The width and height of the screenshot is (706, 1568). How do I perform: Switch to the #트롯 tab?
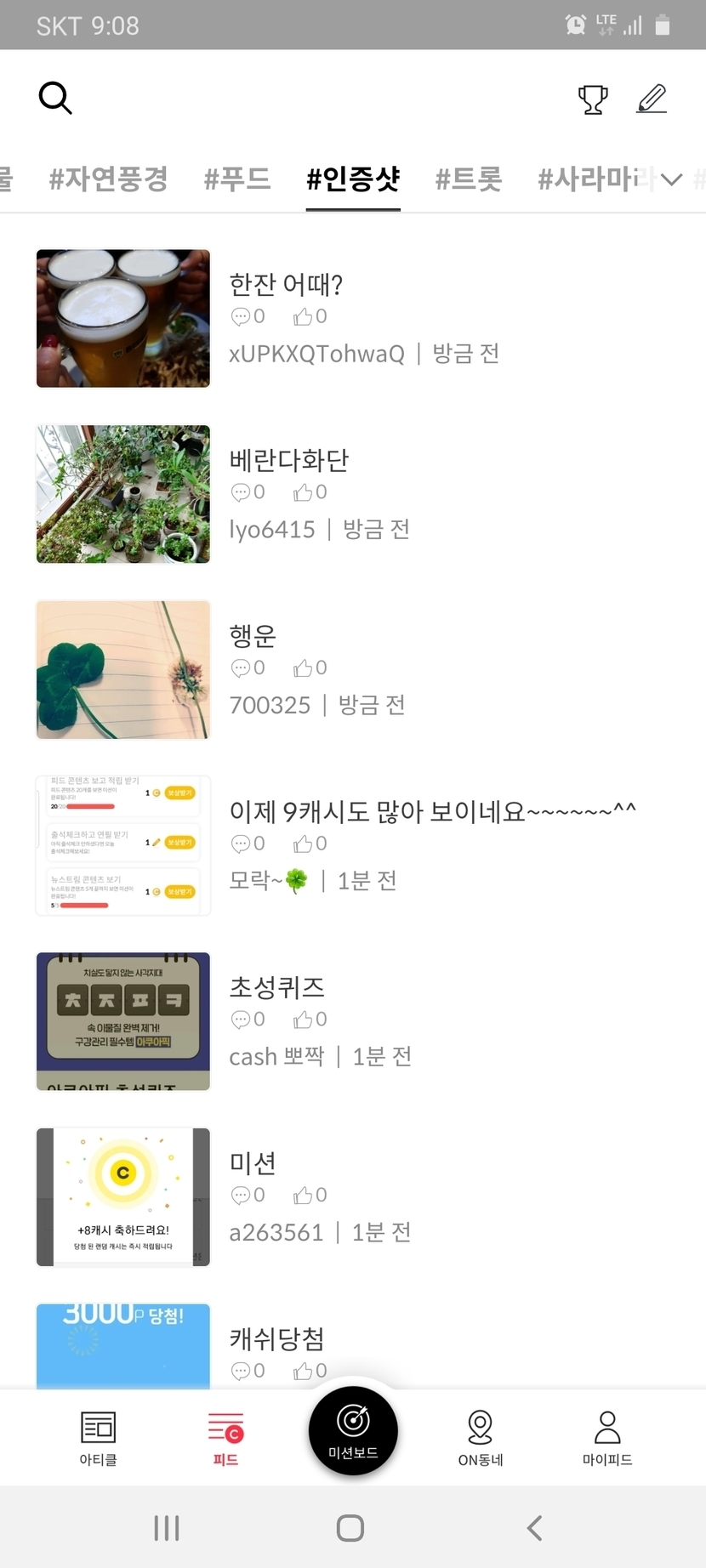(469, 179)
